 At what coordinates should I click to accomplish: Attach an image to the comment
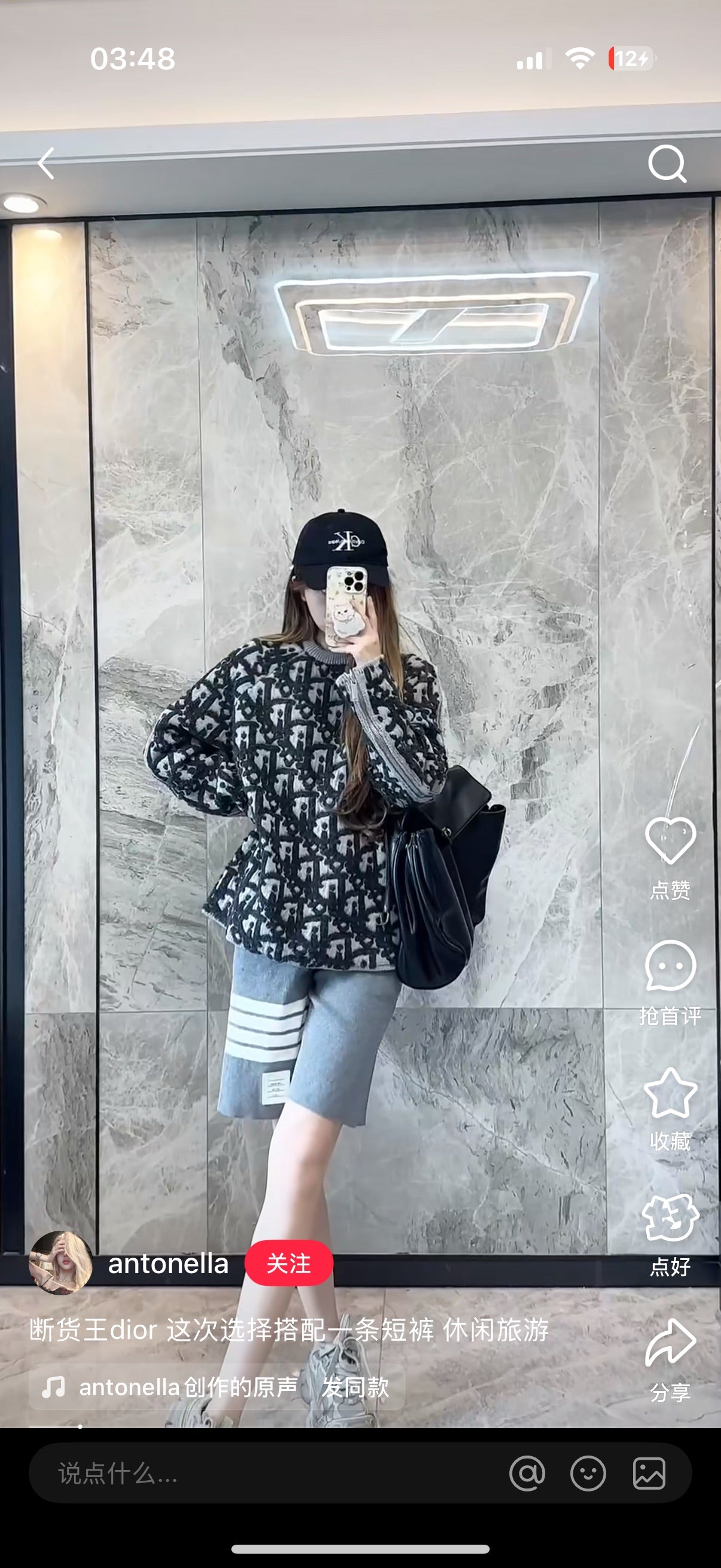(649, 1474)
